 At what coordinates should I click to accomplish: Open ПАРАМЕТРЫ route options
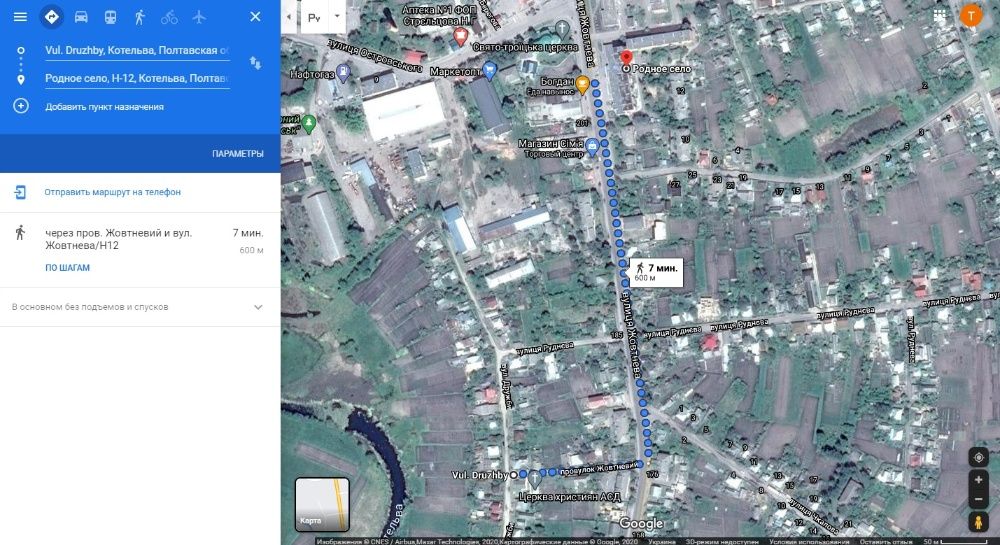click(238, 154)
